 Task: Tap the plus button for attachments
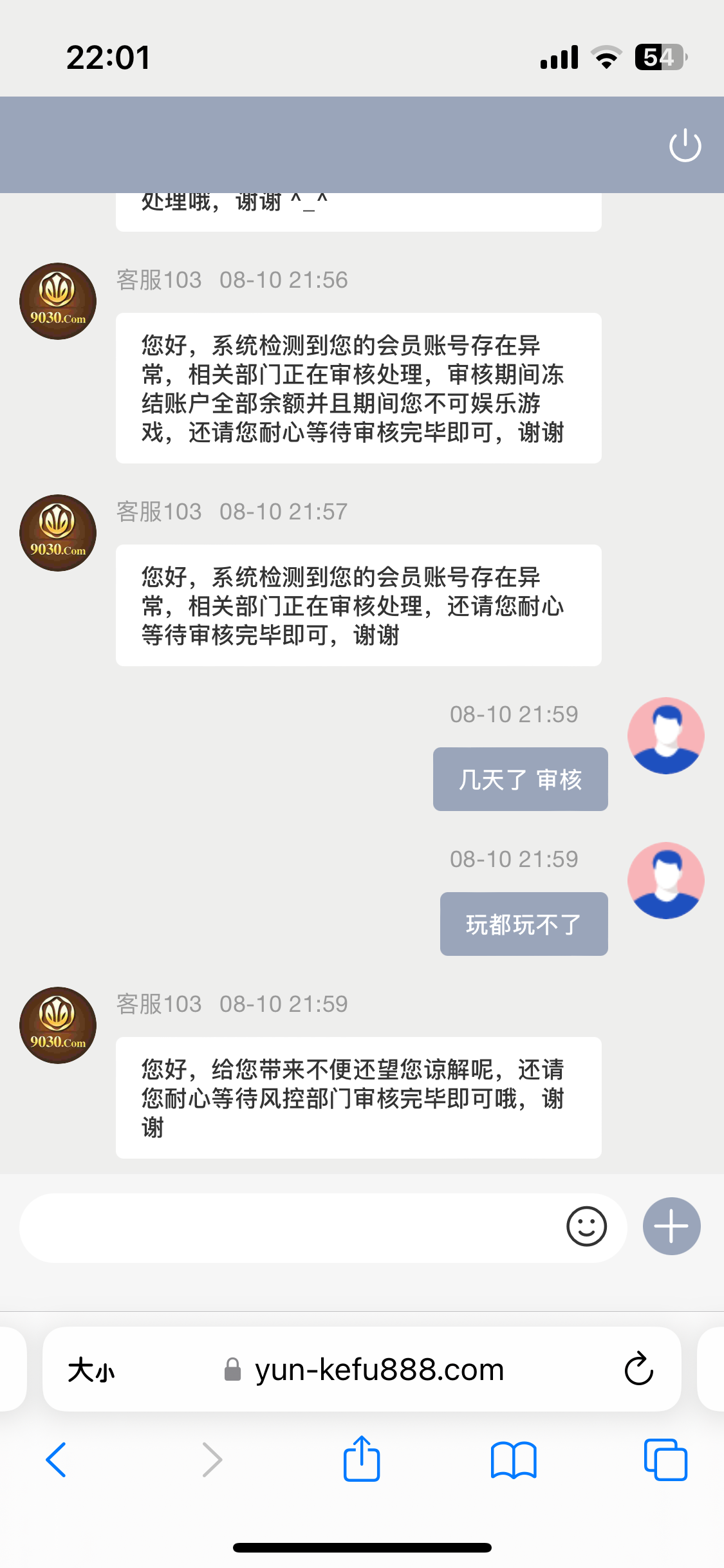671,1227
